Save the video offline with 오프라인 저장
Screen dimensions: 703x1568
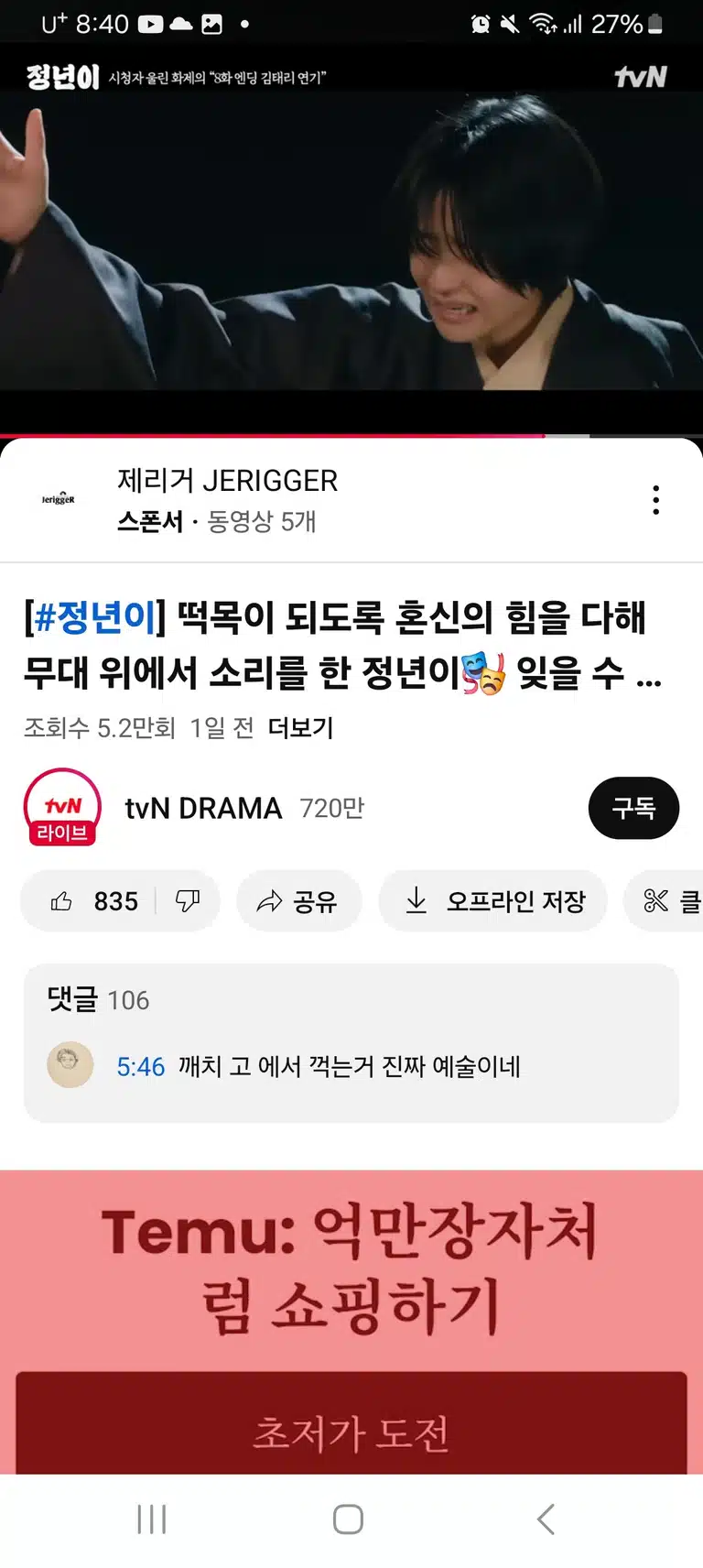click(x=493, y=901)
